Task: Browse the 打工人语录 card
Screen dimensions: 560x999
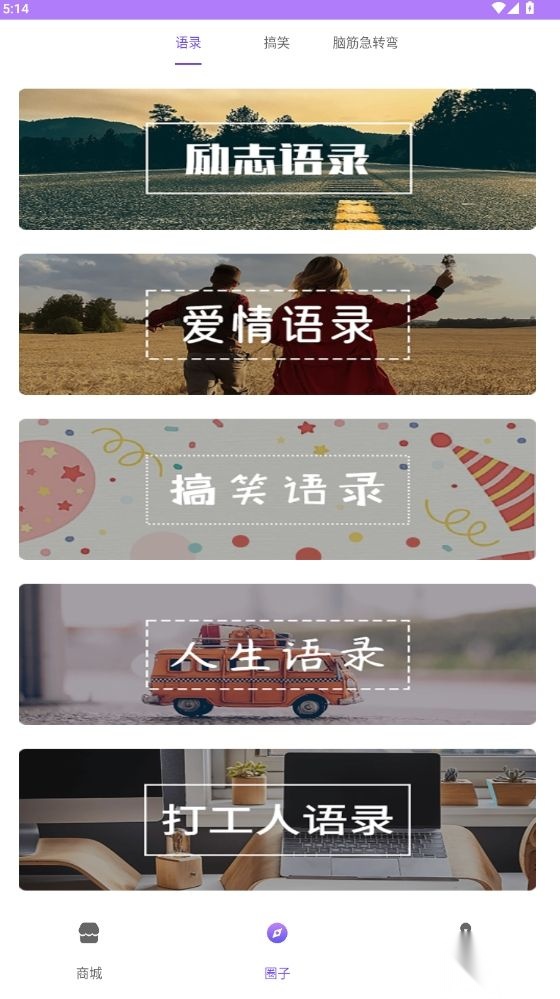Action: point(277,819)
